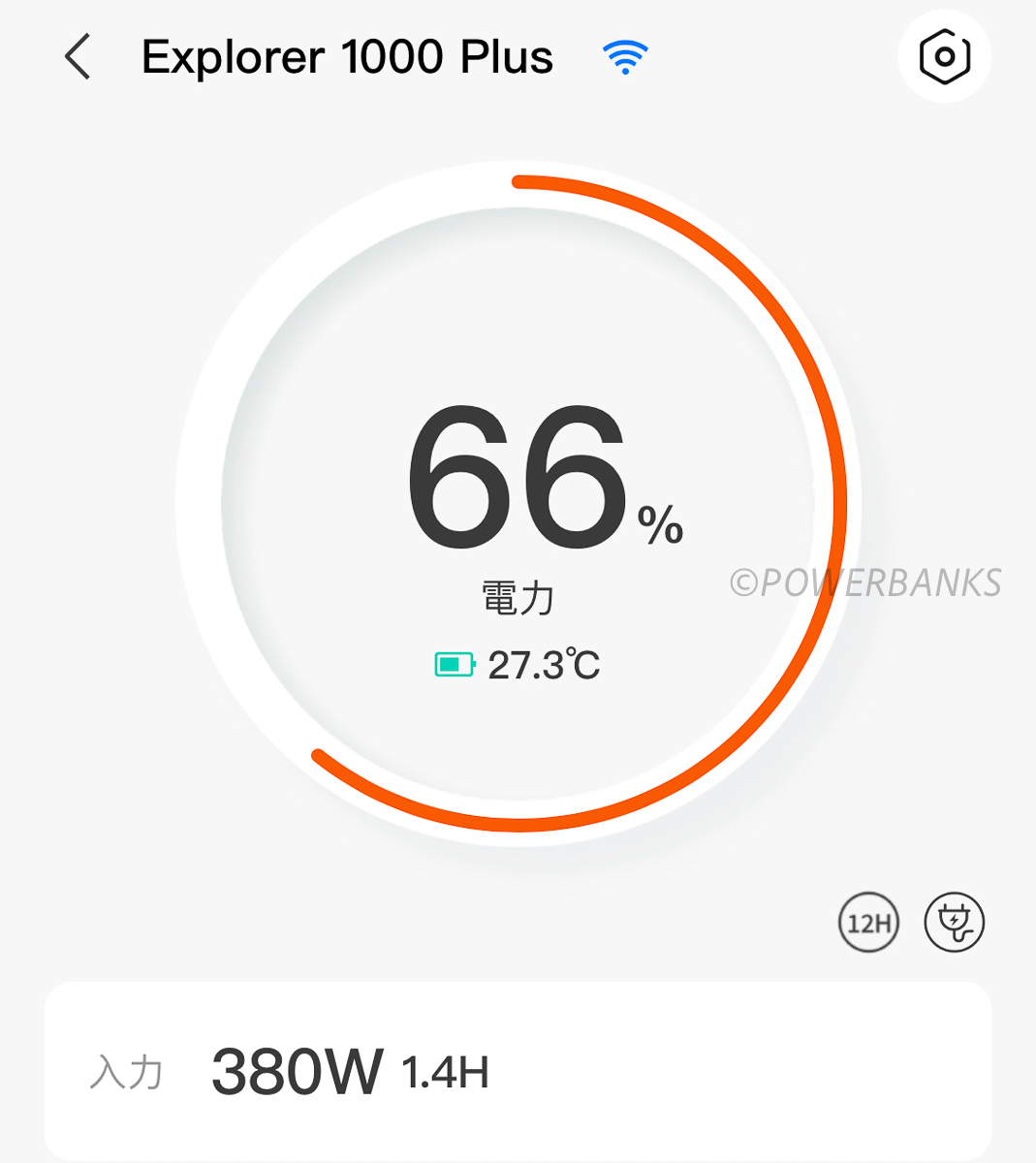Tap the charging plug icon
This screenshot has height=1163, width=1036.
[954, 922]
